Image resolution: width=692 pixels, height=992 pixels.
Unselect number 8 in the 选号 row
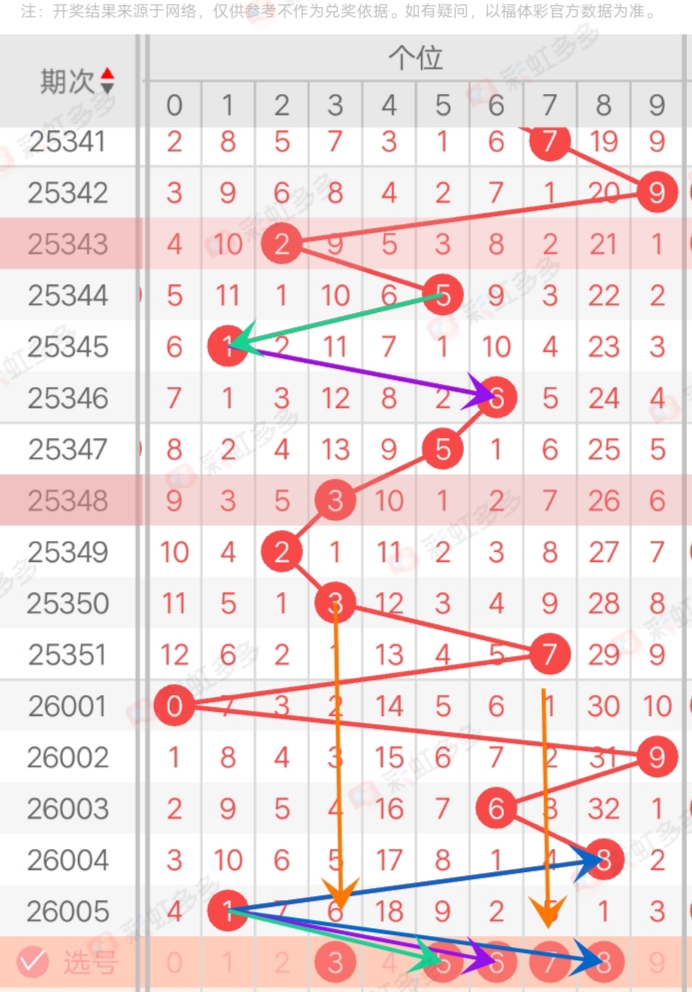tap(603, 963)
